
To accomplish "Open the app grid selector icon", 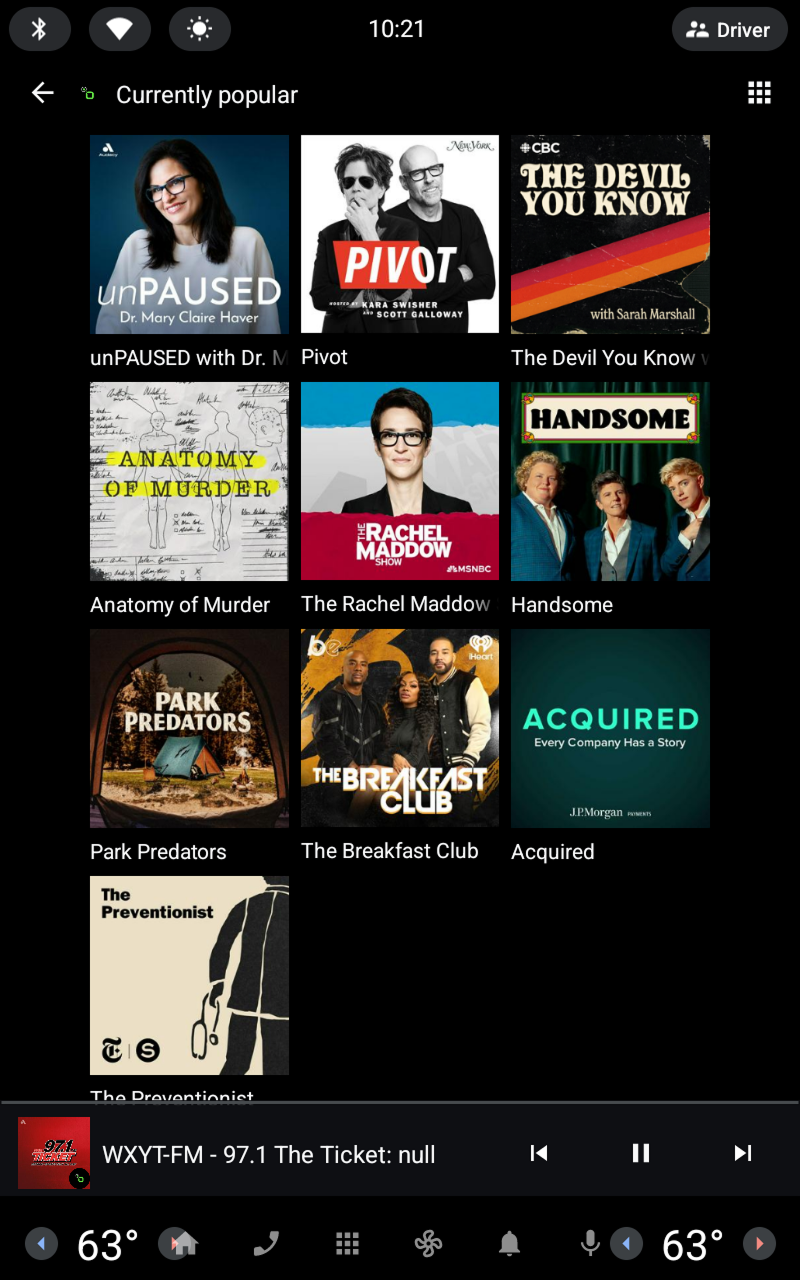I will tap(759, 94).
